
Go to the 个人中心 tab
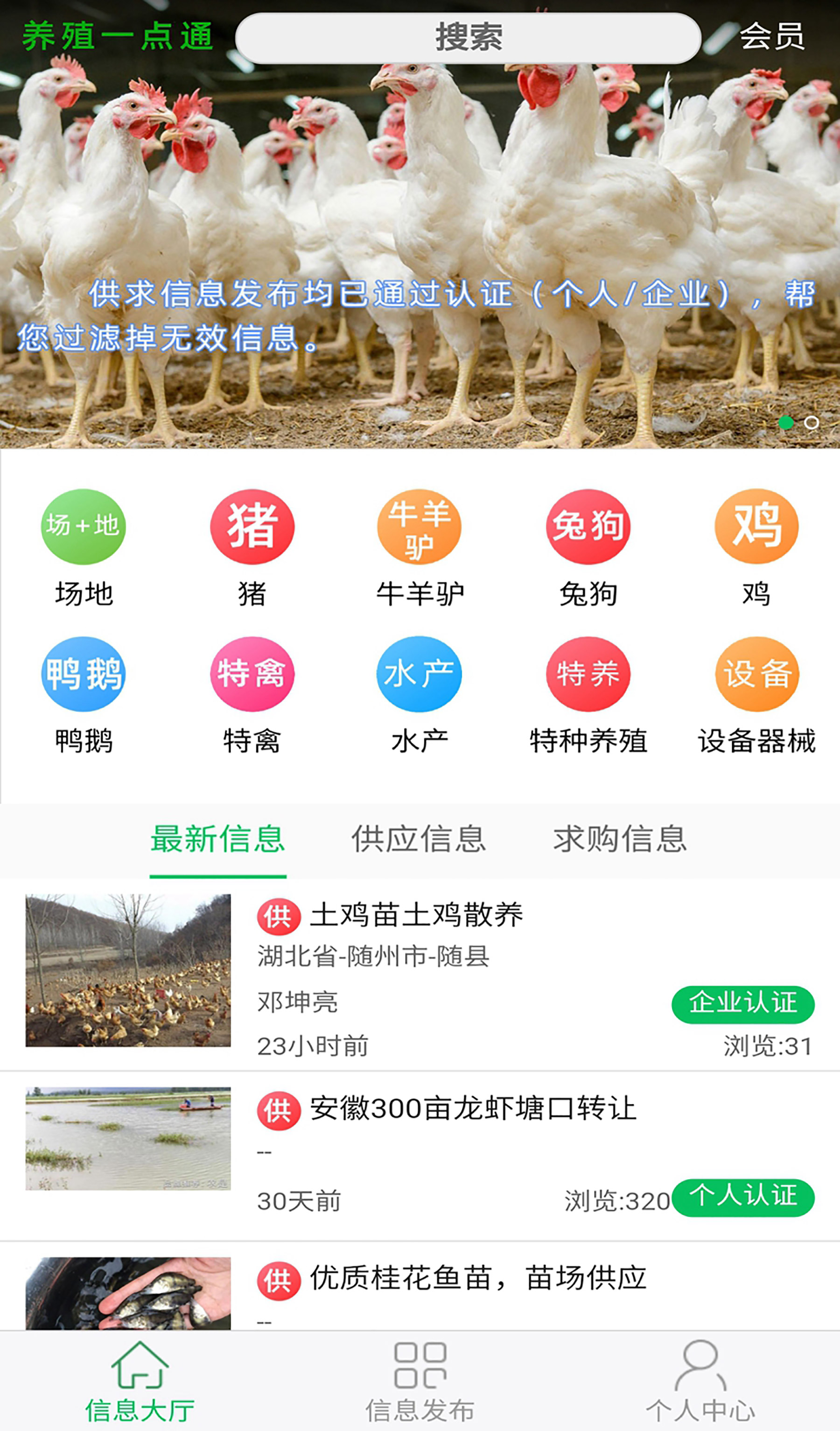pos(700,1381)
